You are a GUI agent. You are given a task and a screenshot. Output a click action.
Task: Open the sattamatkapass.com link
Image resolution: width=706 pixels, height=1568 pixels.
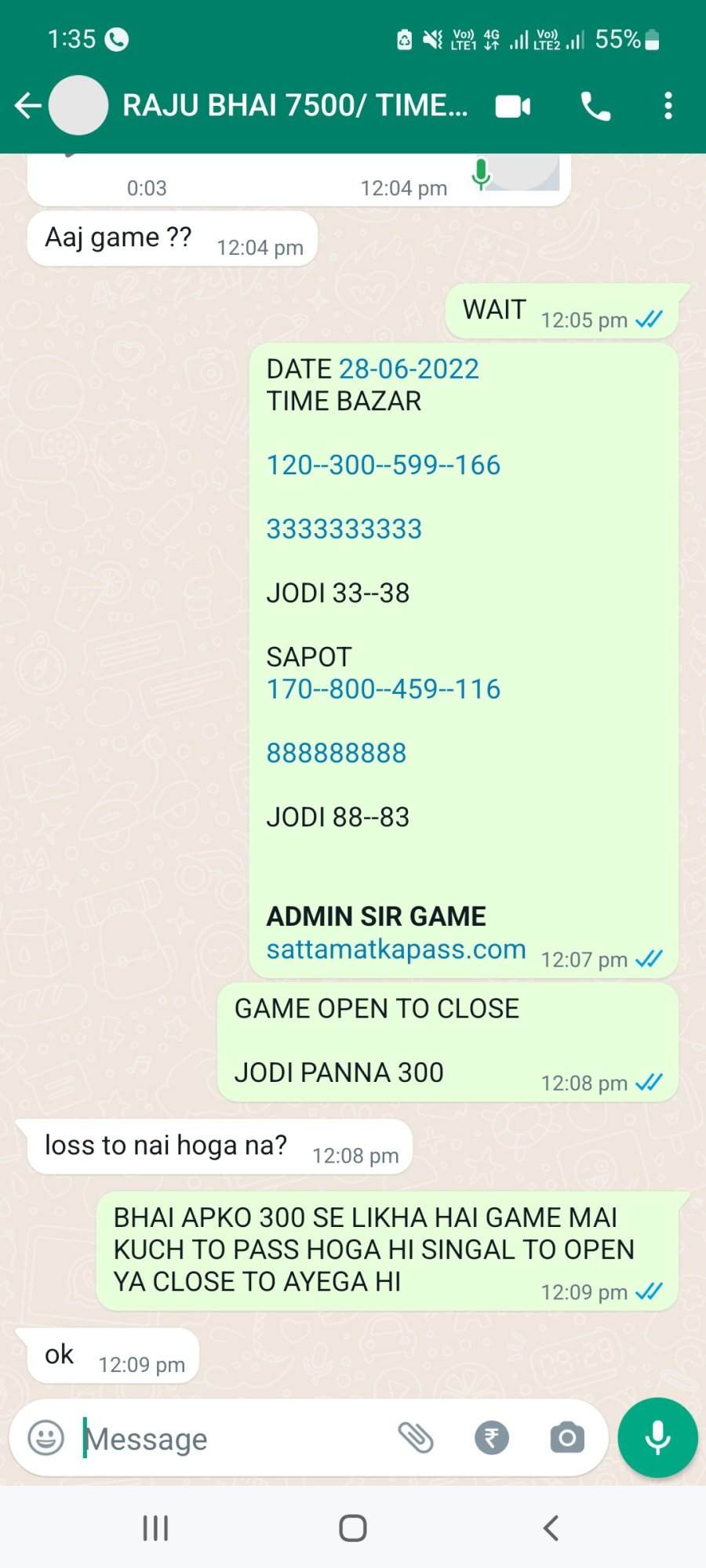[x=396, y=949]
